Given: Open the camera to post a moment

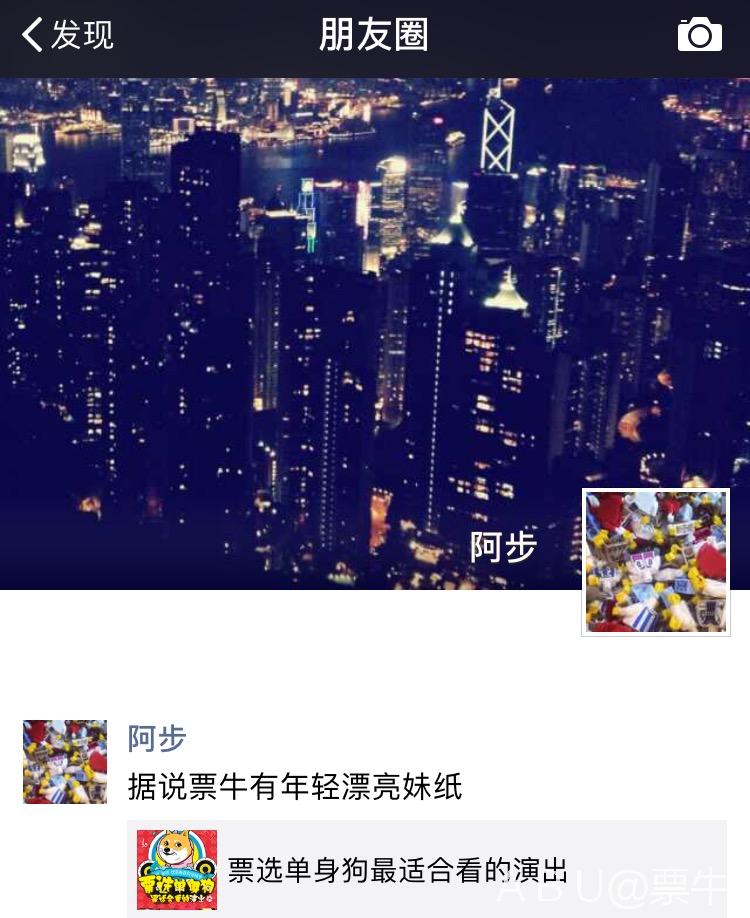Looking at the screenshot, I should point(699,36).
